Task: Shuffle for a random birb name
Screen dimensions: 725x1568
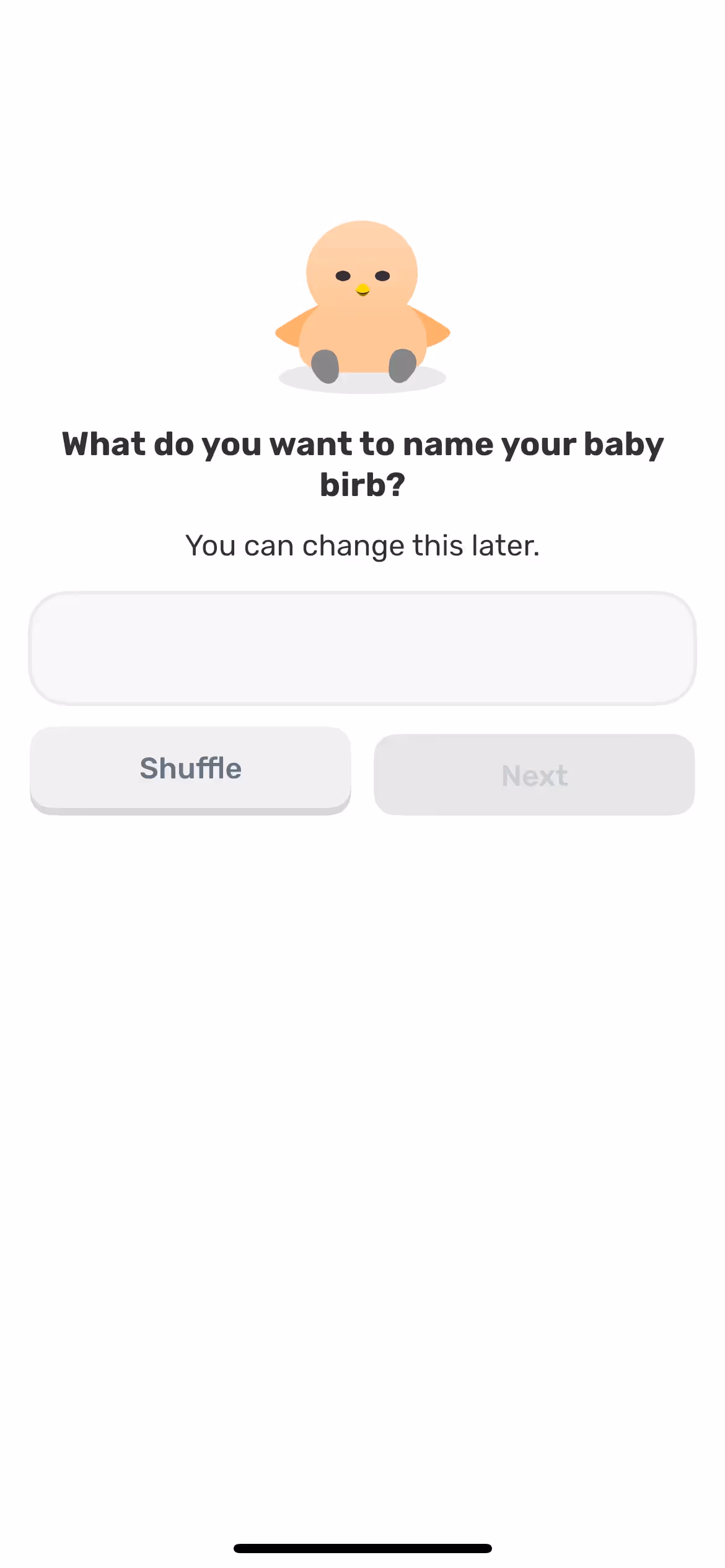Action: 190,769
